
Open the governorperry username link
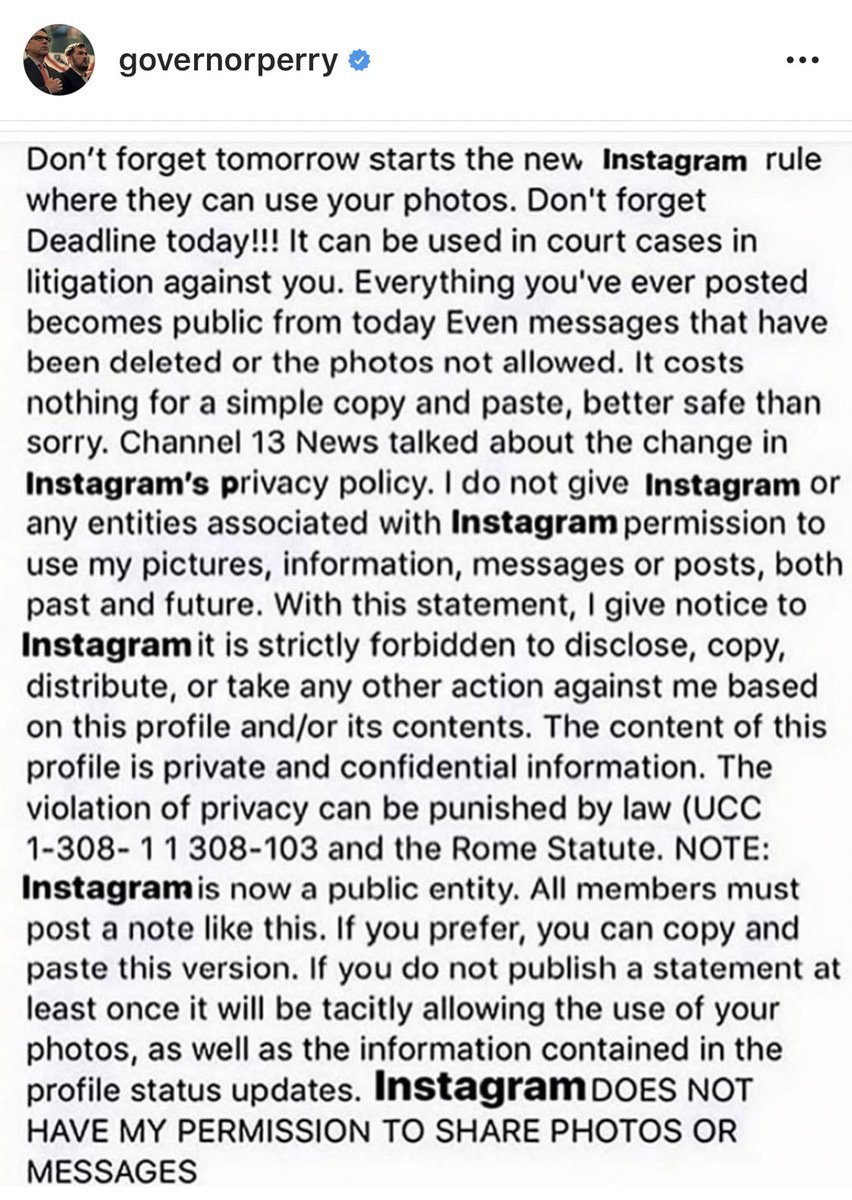[x=228, y=61]
